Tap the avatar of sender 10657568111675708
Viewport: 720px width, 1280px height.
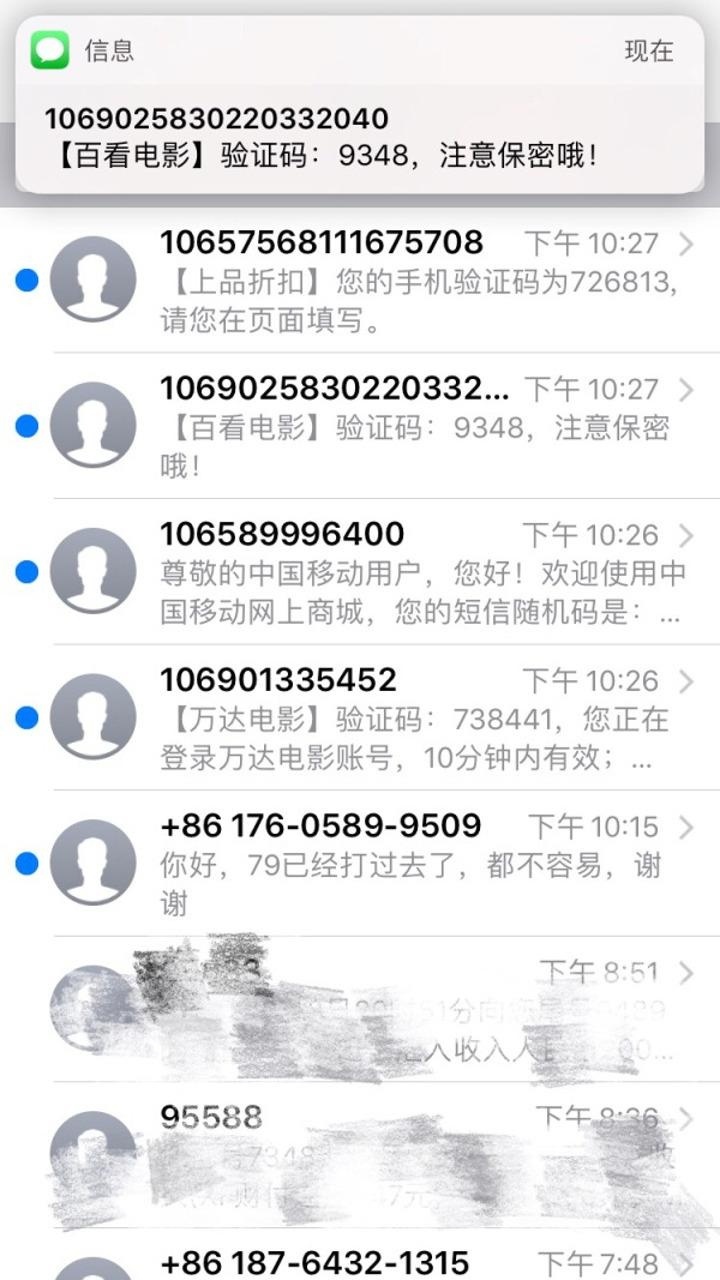tap(93, 281)
